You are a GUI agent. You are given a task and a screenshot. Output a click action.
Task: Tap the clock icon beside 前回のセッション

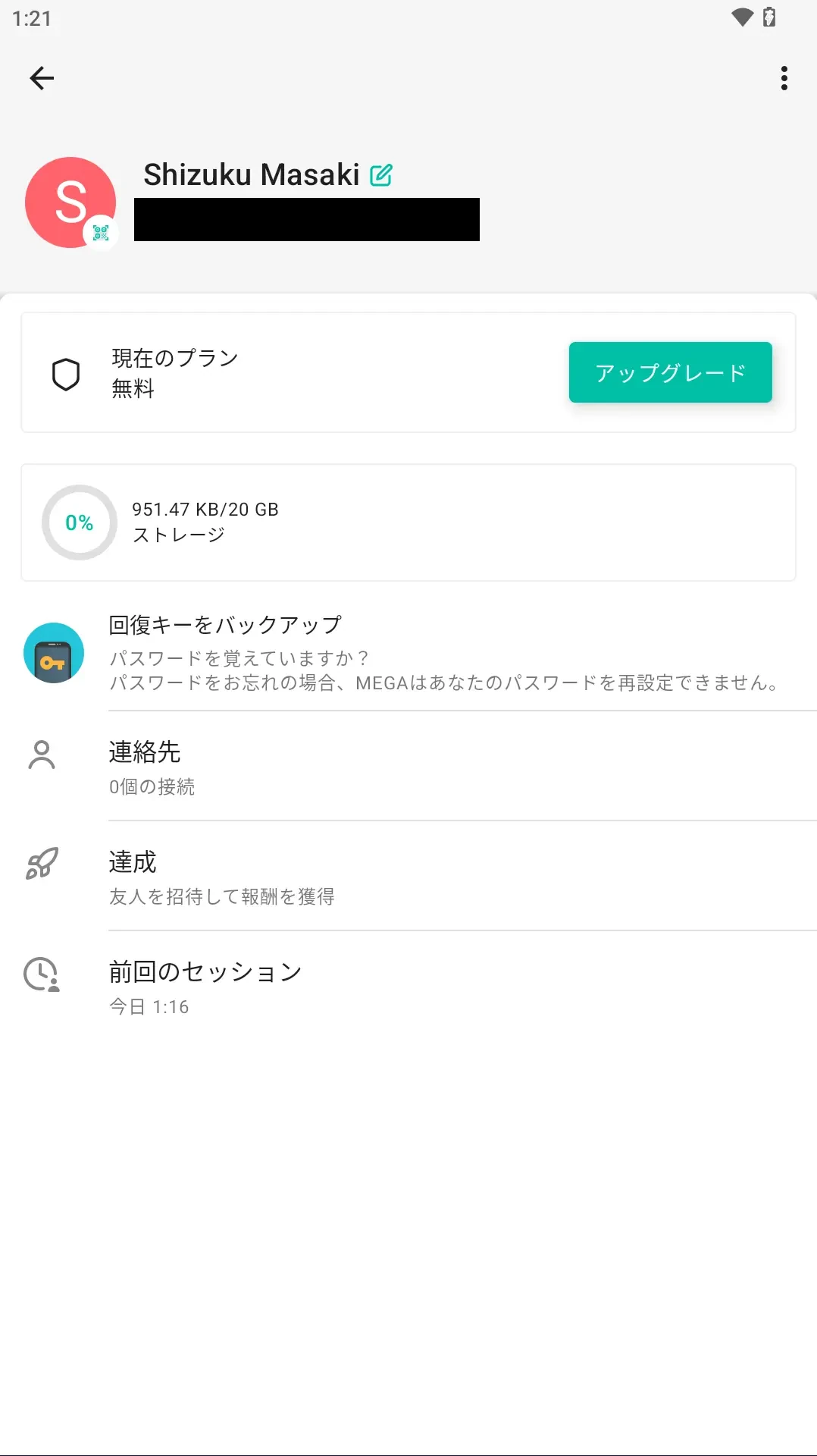coord(42,973)
